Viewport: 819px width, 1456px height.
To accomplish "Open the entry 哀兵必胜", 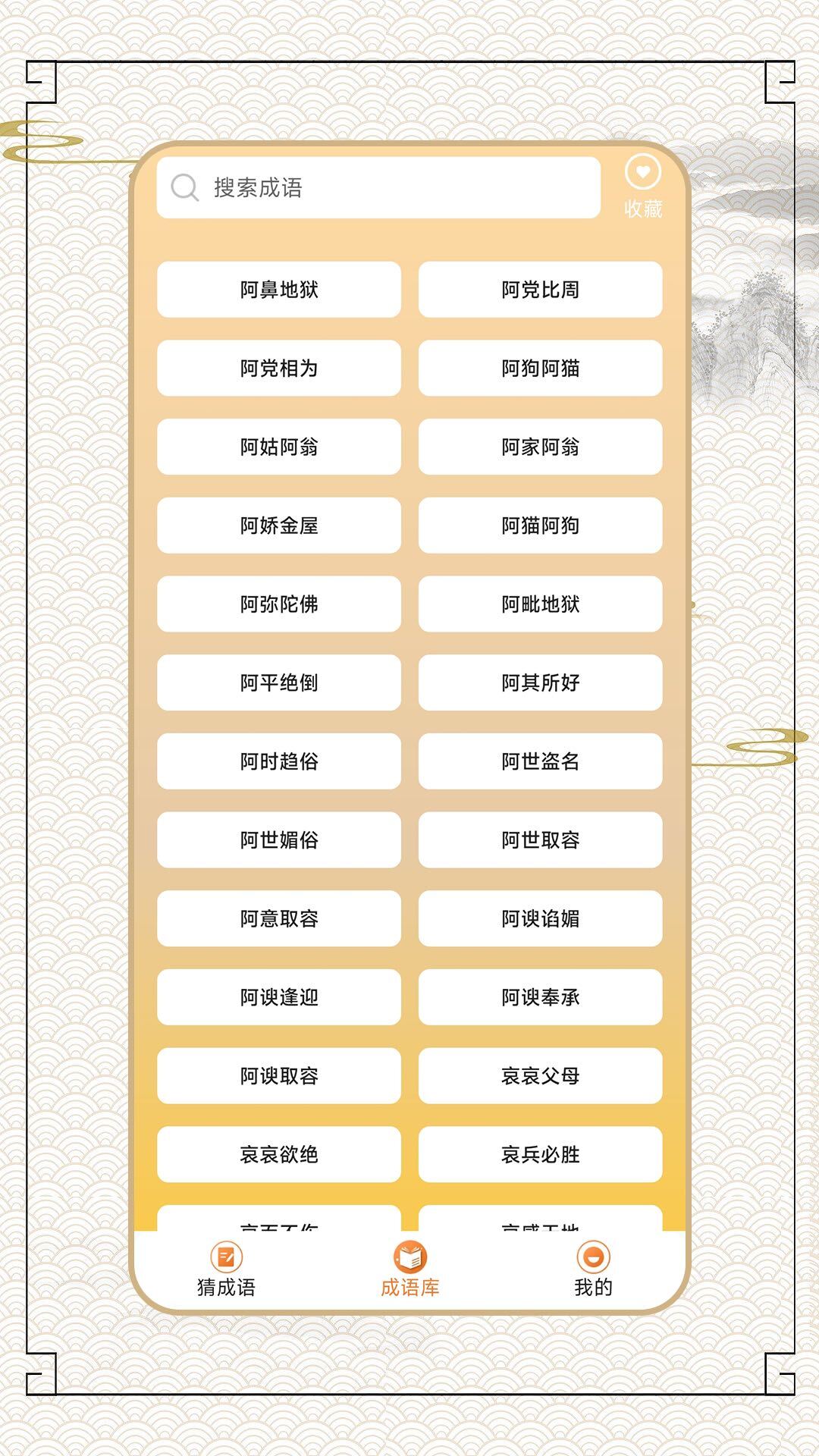I will (540, 1156).
